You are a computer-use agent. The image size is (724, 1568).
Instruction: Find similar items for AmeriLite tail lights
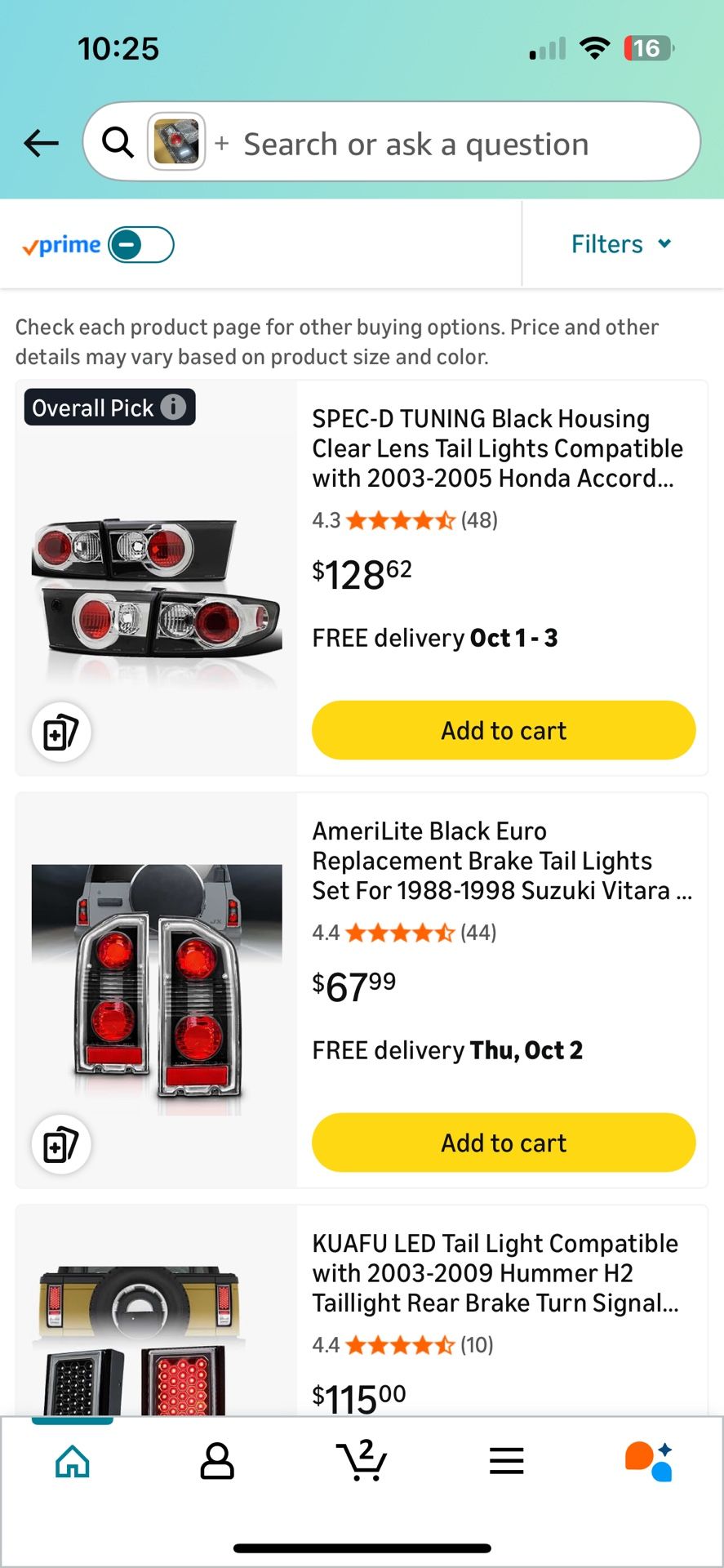pyautogui.click(x=61, y=1144)
